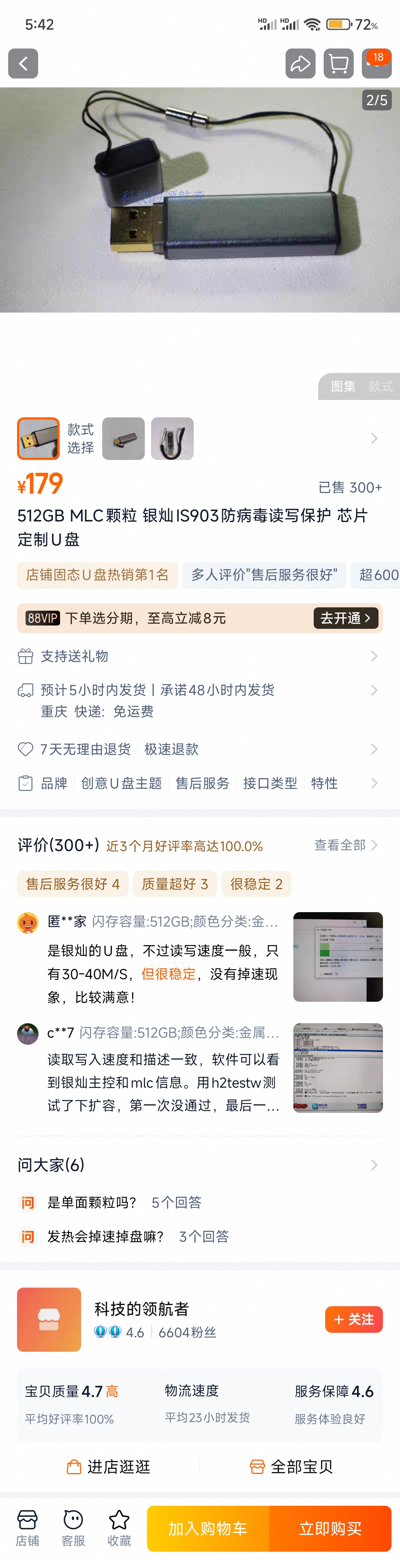Share this product listing
This screenshot has height=1568, width=400.
click(x=300, y=63)
